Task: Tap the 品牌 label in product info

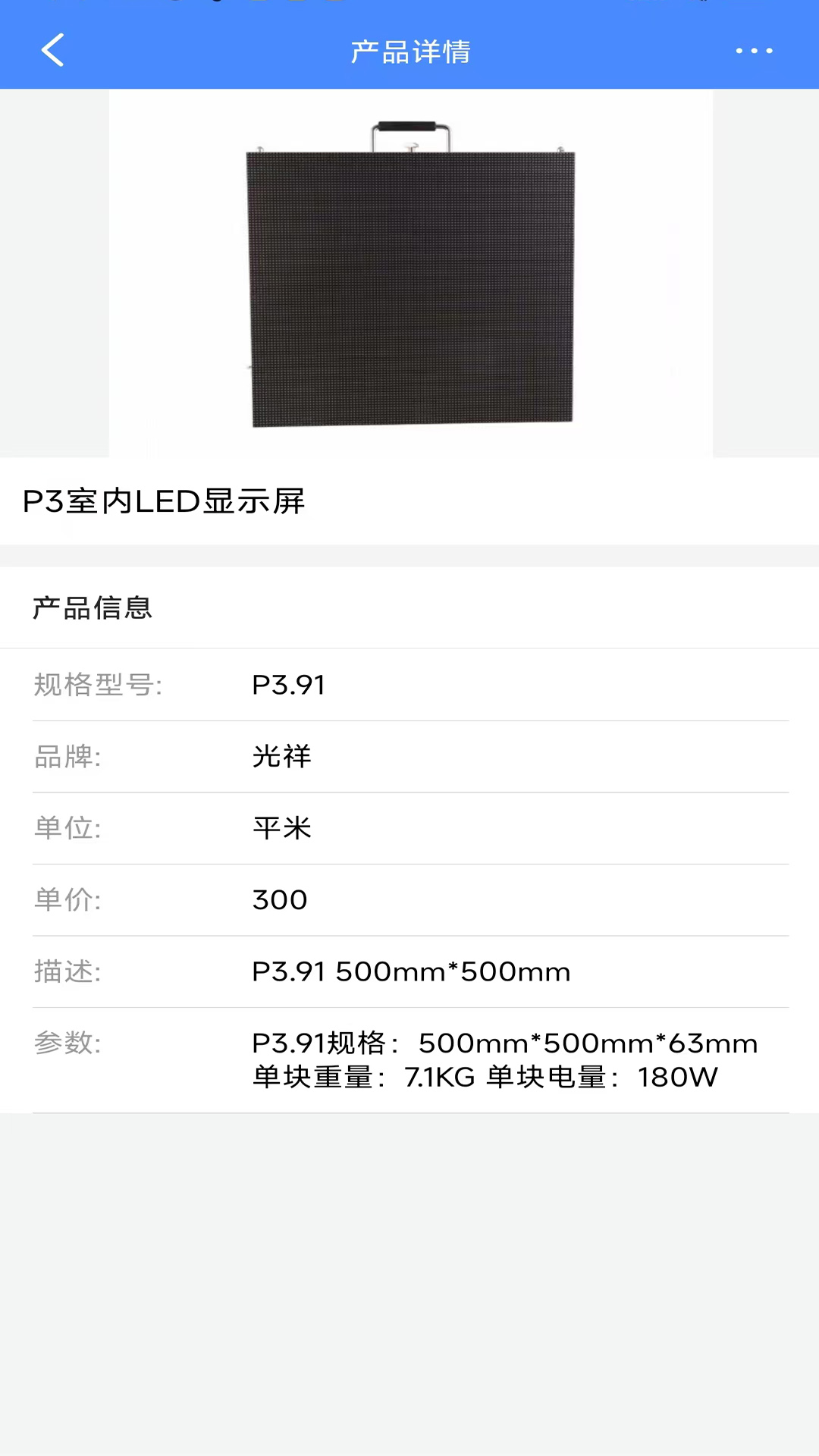Action: click(x=67, y=757)
